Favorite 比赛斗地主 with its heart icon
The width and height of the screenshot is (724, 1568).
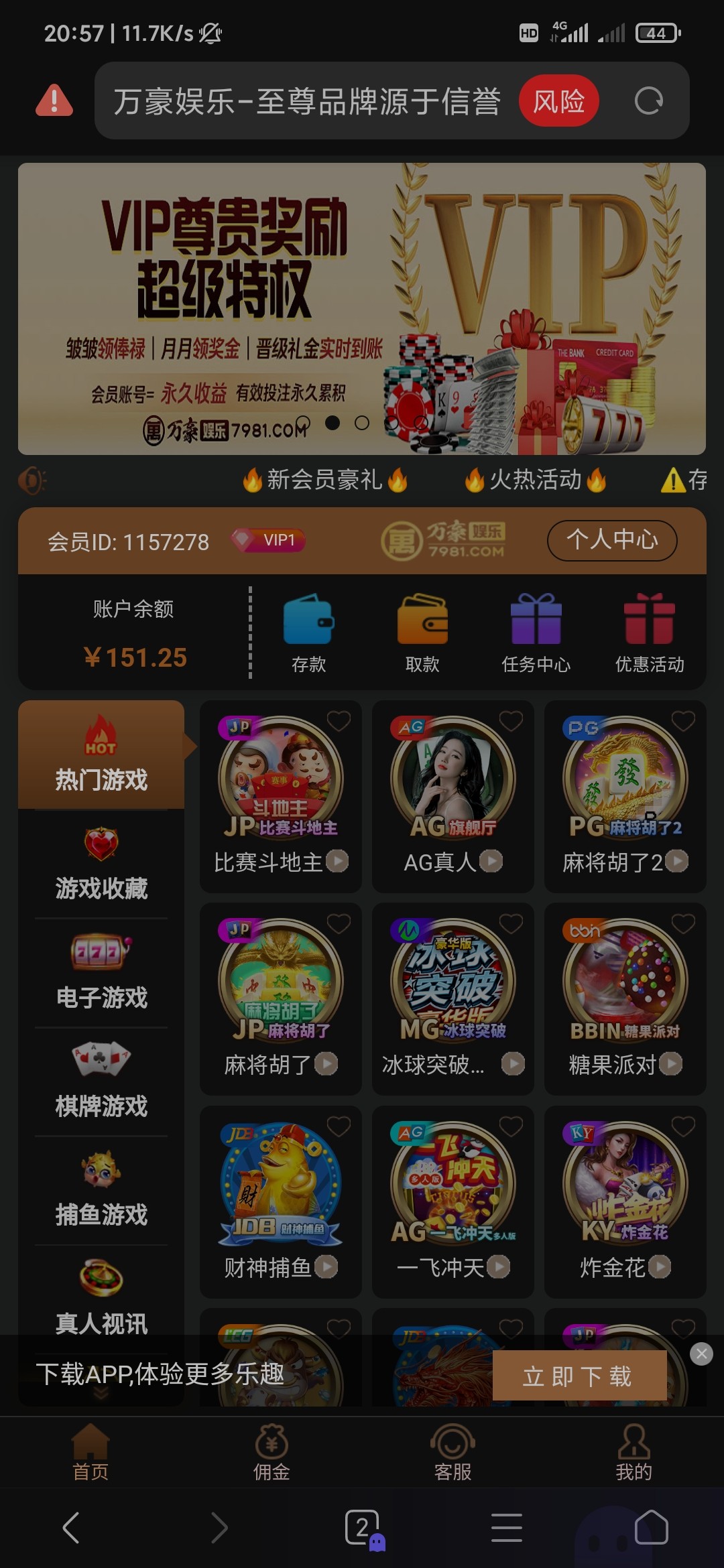tap(339, 721)
